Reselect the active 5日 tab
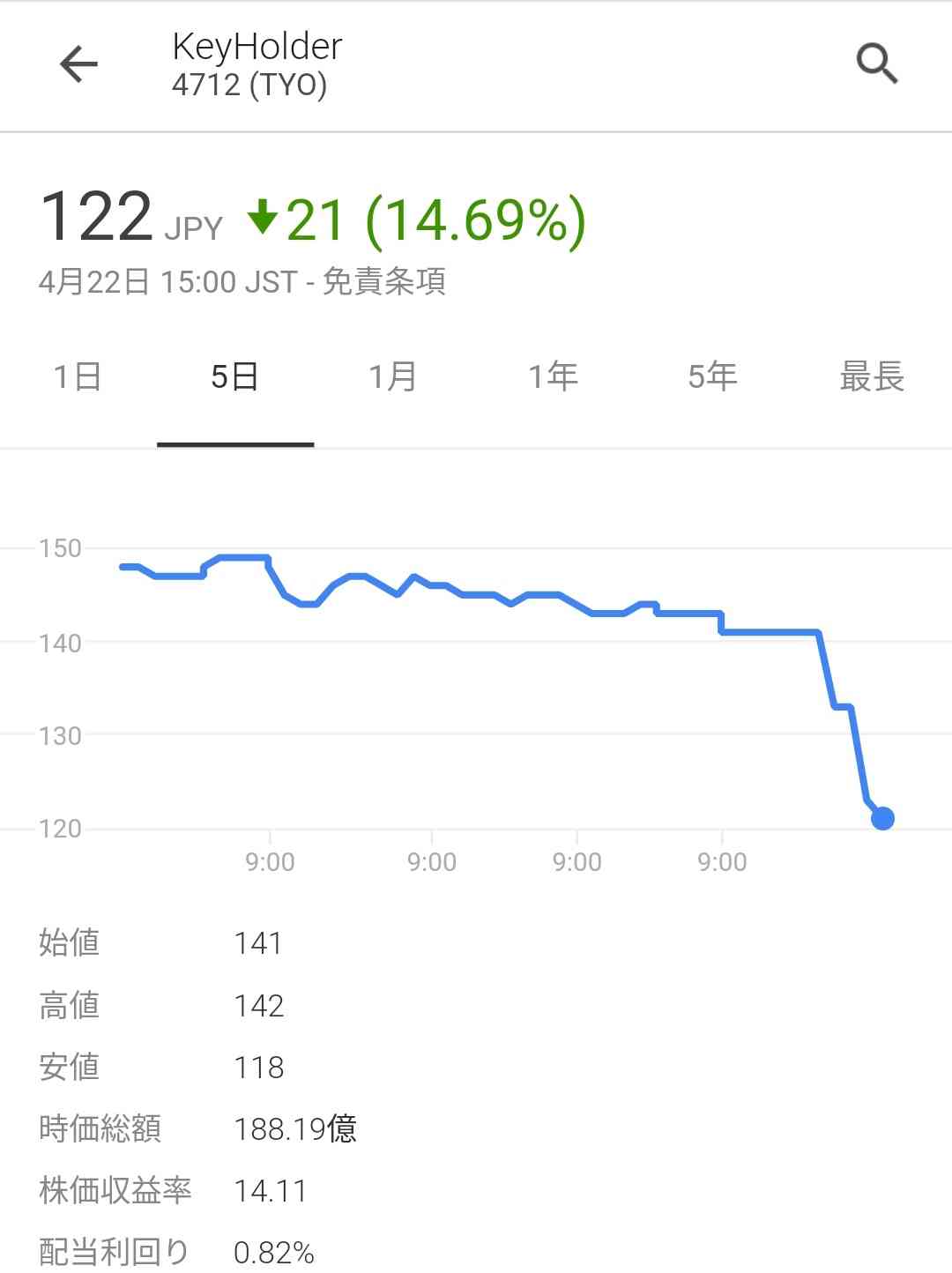Screen dimensions: 952x1273 [x=234, y=375]
